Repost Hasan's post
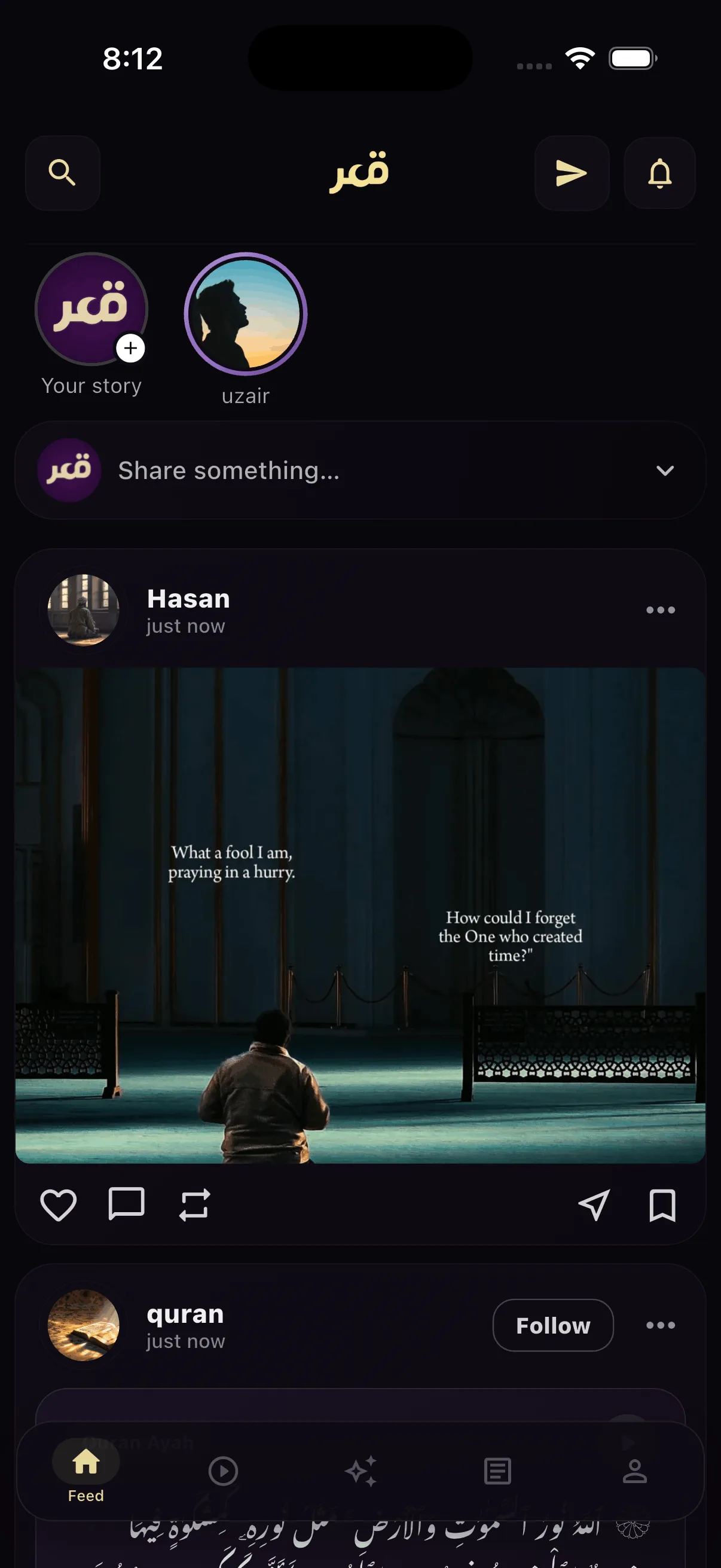Viewport: 721px width, 1568px height. [x=195, y=1204]
